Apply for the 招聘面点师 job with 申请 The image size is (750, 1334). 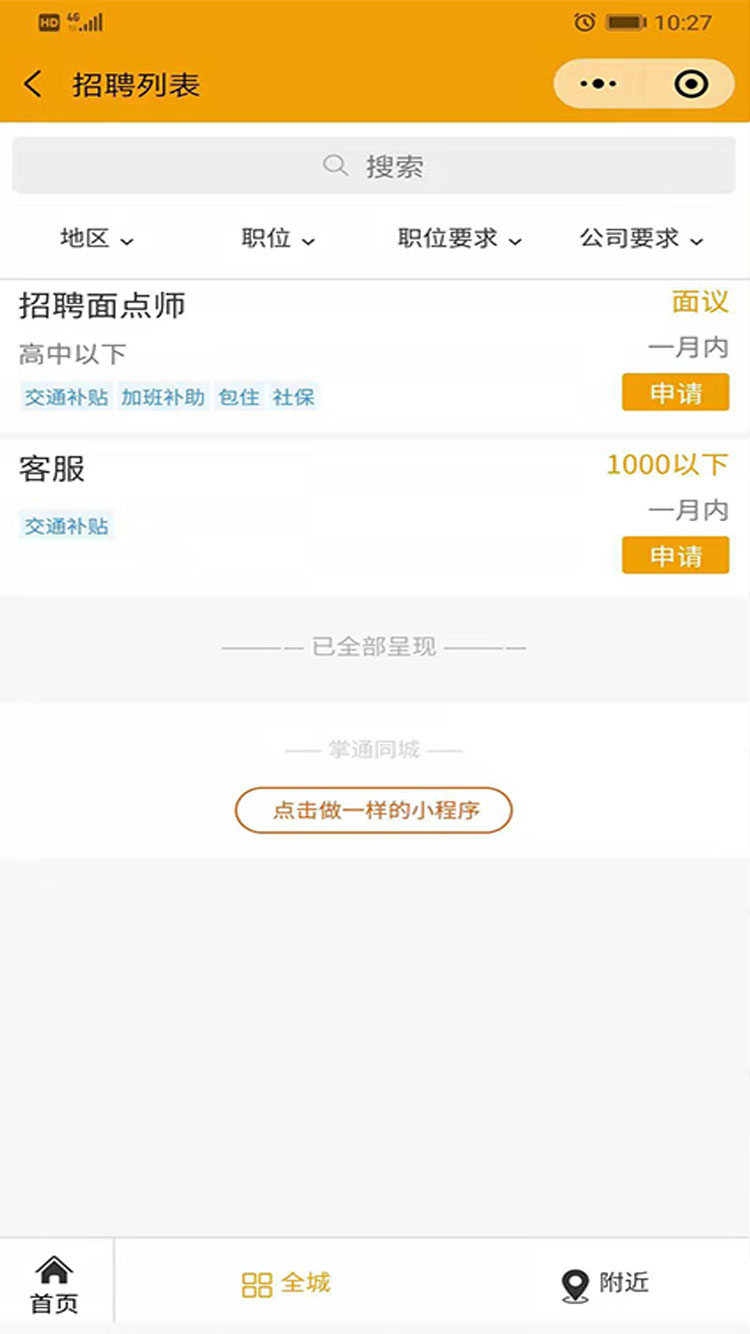pos(676,393)
